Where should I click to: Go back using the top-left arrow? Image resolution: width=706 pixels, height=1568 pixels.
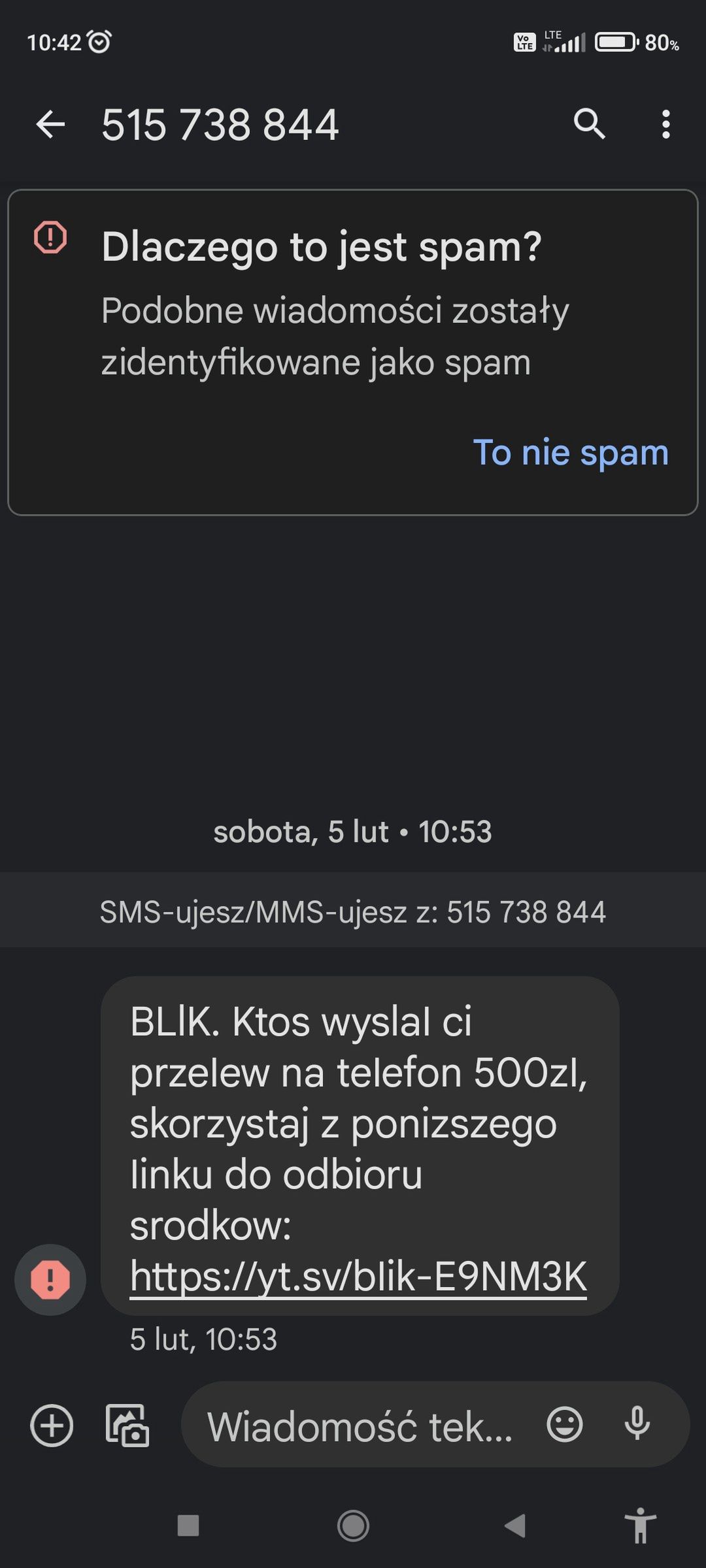50,124
